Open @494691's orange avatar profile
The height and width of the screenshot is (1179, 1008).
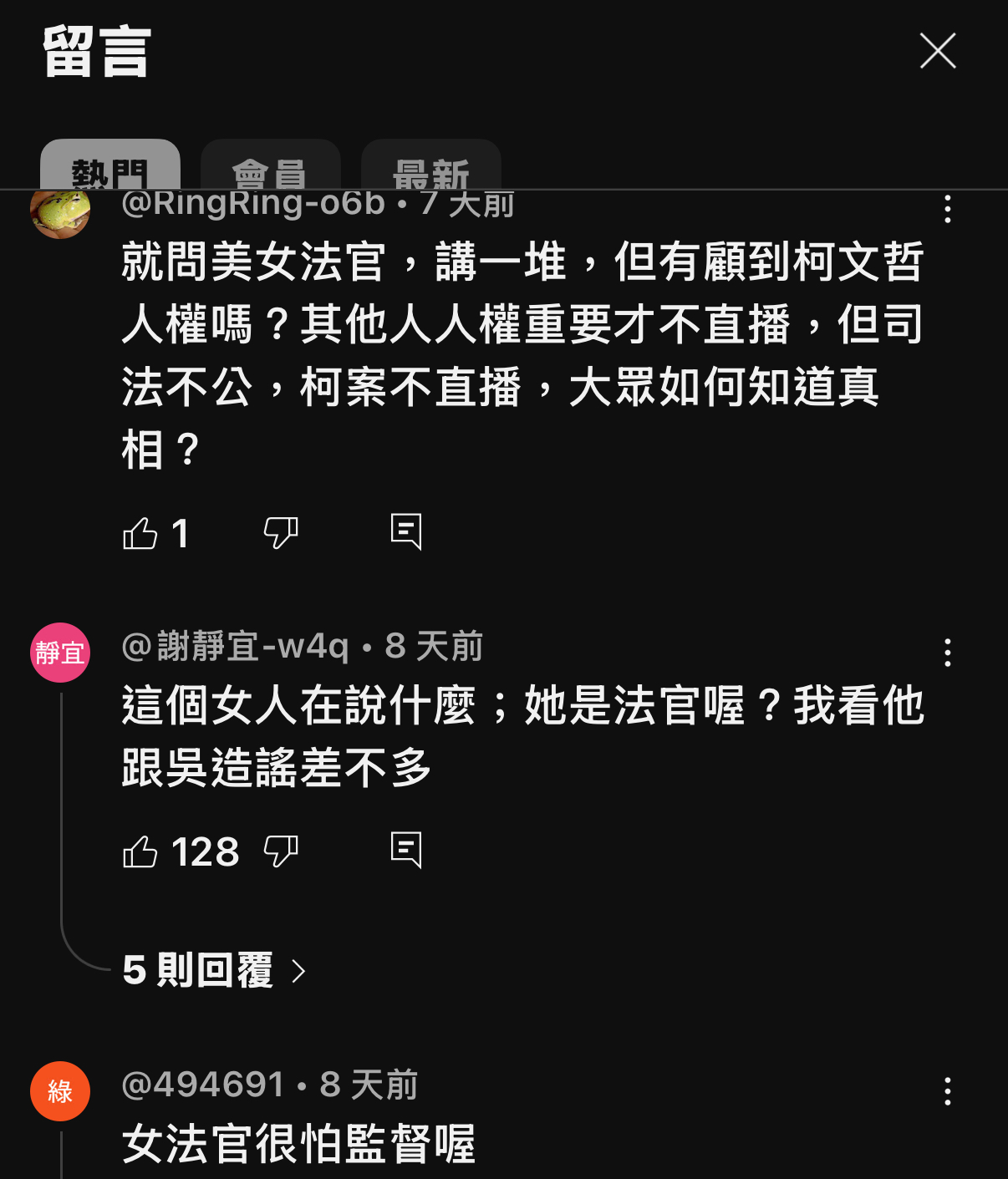click(60, 1091)
